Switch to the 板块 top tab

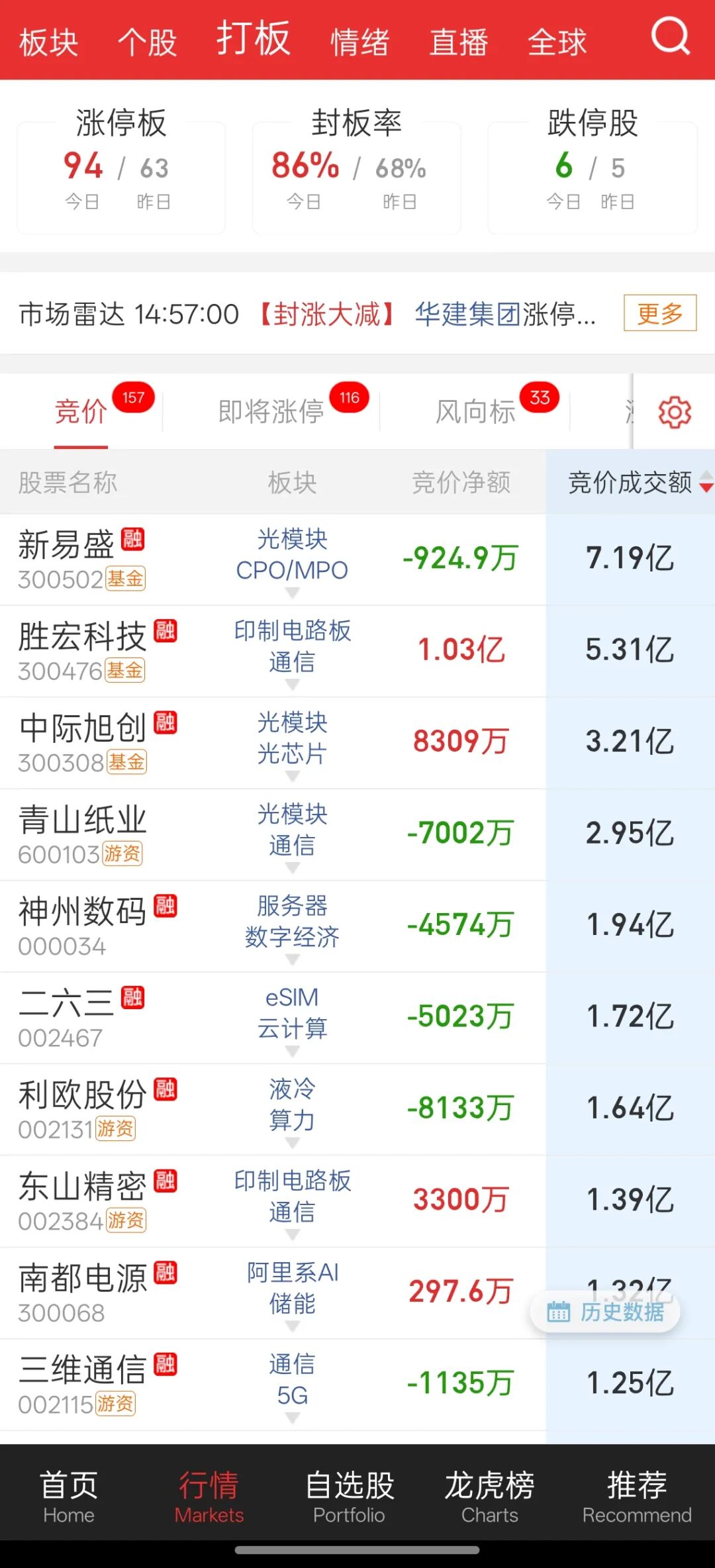[49, 43]
